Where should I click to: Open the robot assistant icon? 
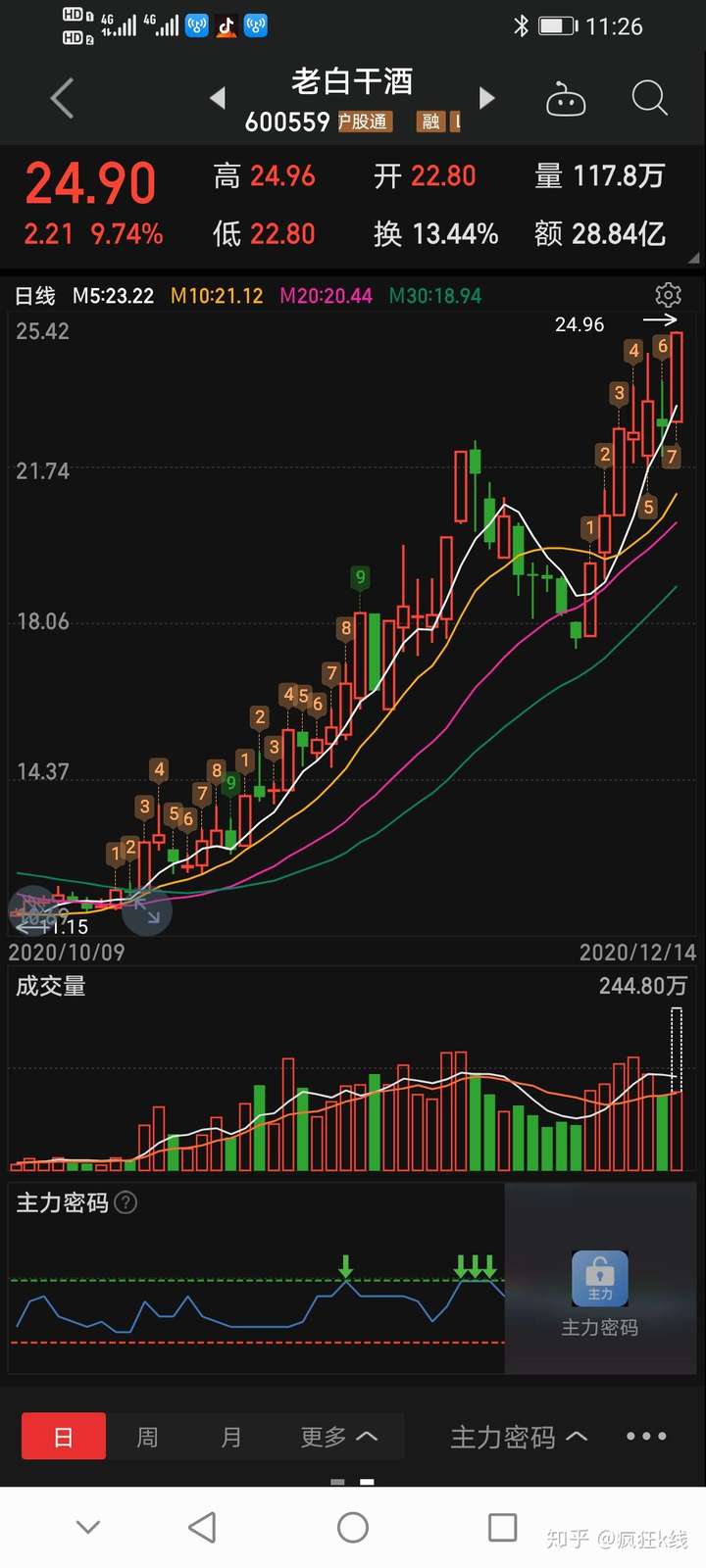(x=566, y=100)
